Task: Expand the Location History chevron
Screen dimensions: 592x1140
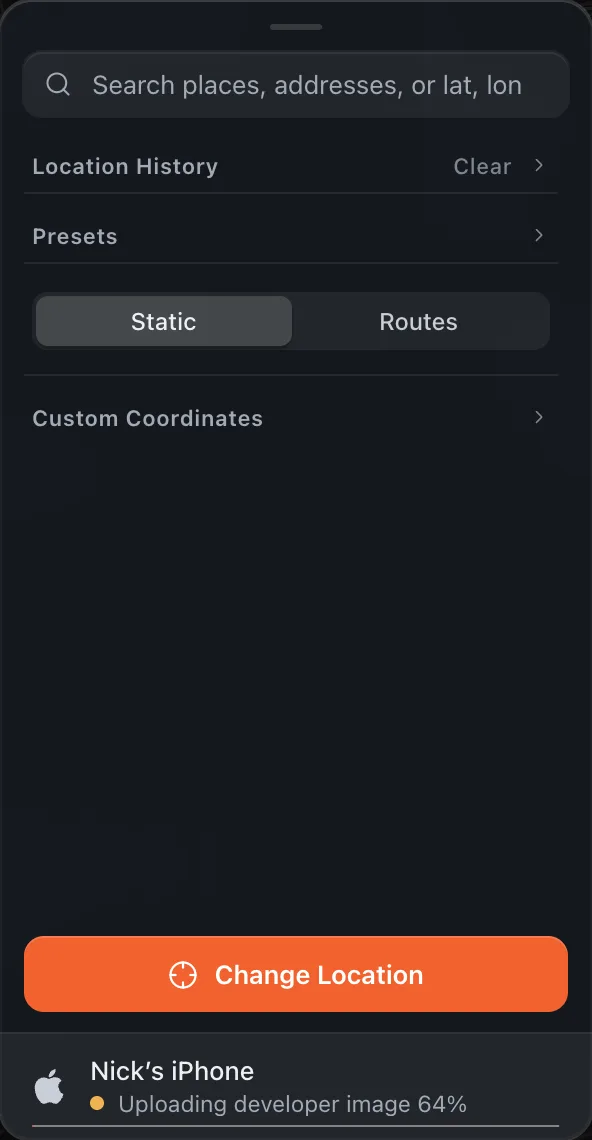Action: 539,166
